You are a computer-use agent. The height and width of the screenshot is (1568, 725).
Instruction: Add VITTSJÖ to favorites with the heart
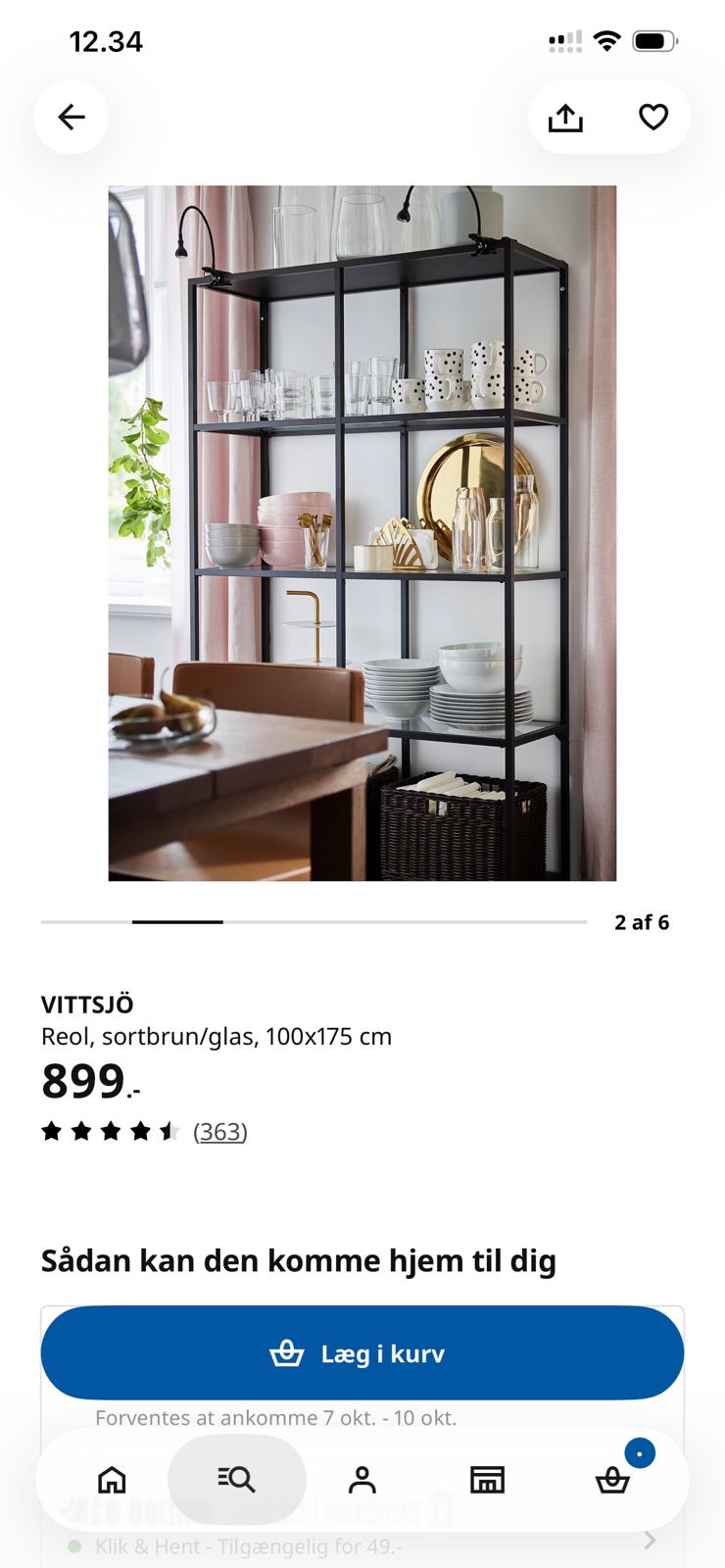pos(653,118)
